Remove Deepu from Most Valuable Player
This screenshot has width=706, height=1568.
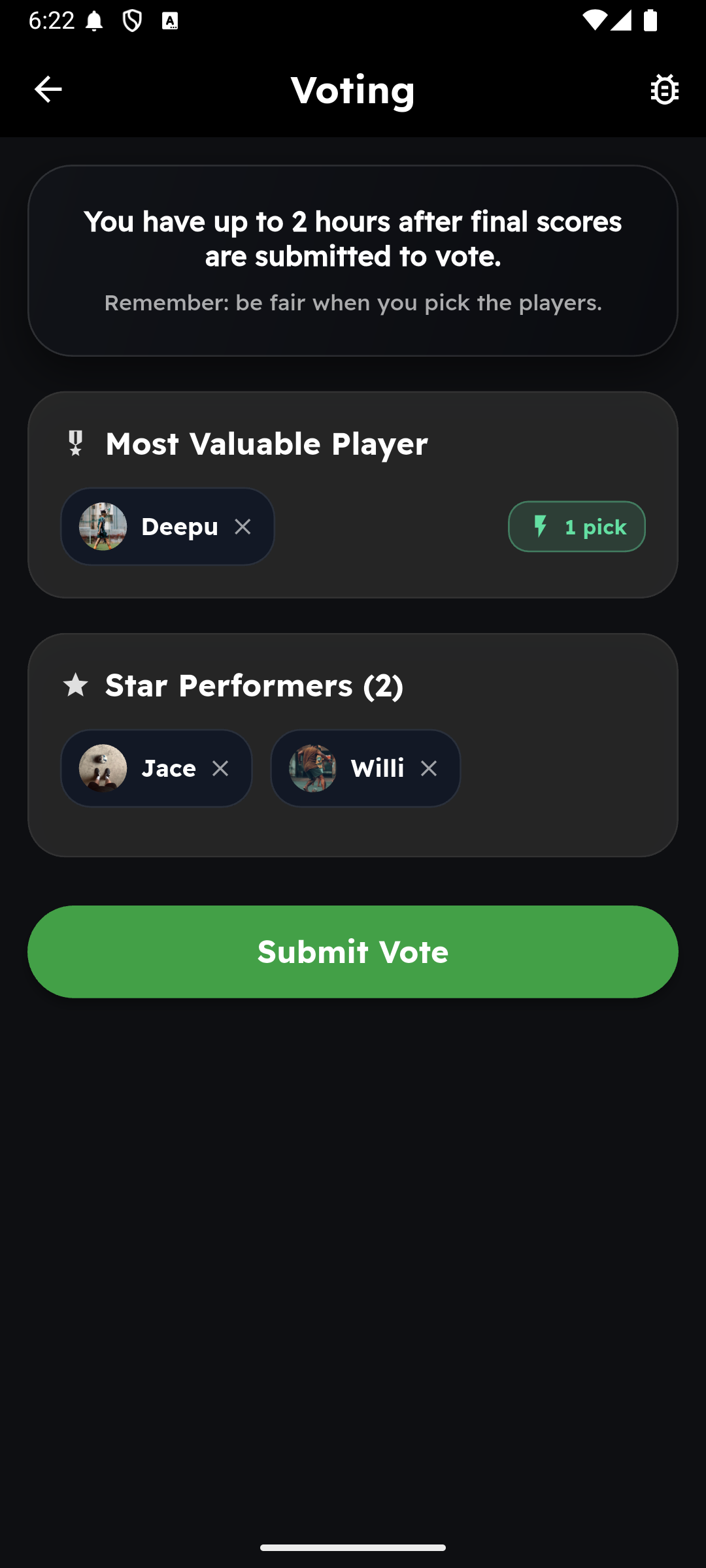coord(243,526)
